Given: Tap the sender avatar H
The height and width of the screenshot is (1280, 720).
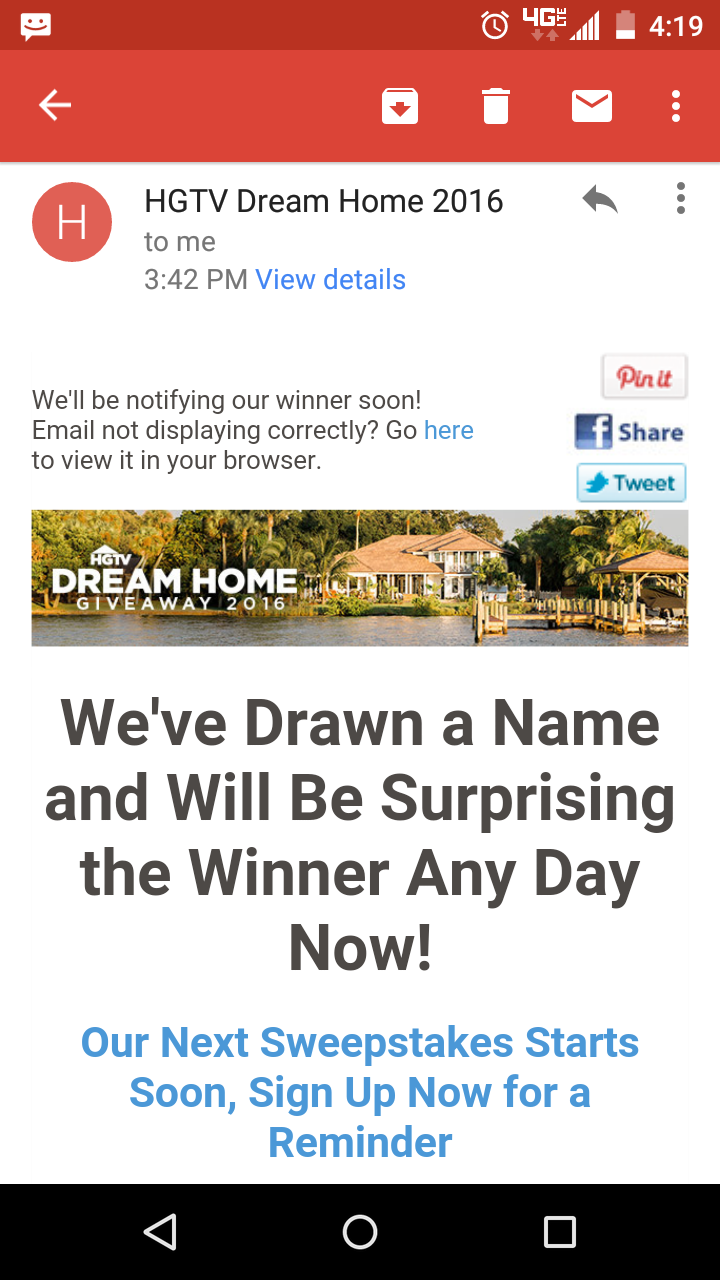Looking at the screenshot, I should (x=72, y=222).
